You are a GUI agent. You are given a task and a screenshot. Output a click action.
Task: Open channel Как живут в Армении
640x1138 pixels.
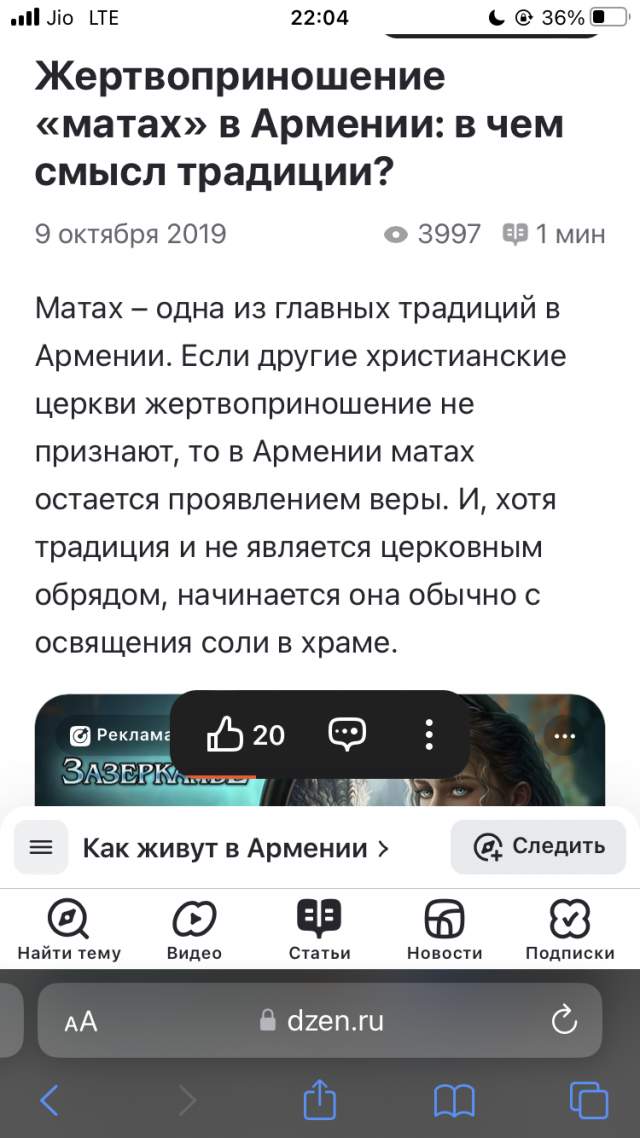point(235,849)
